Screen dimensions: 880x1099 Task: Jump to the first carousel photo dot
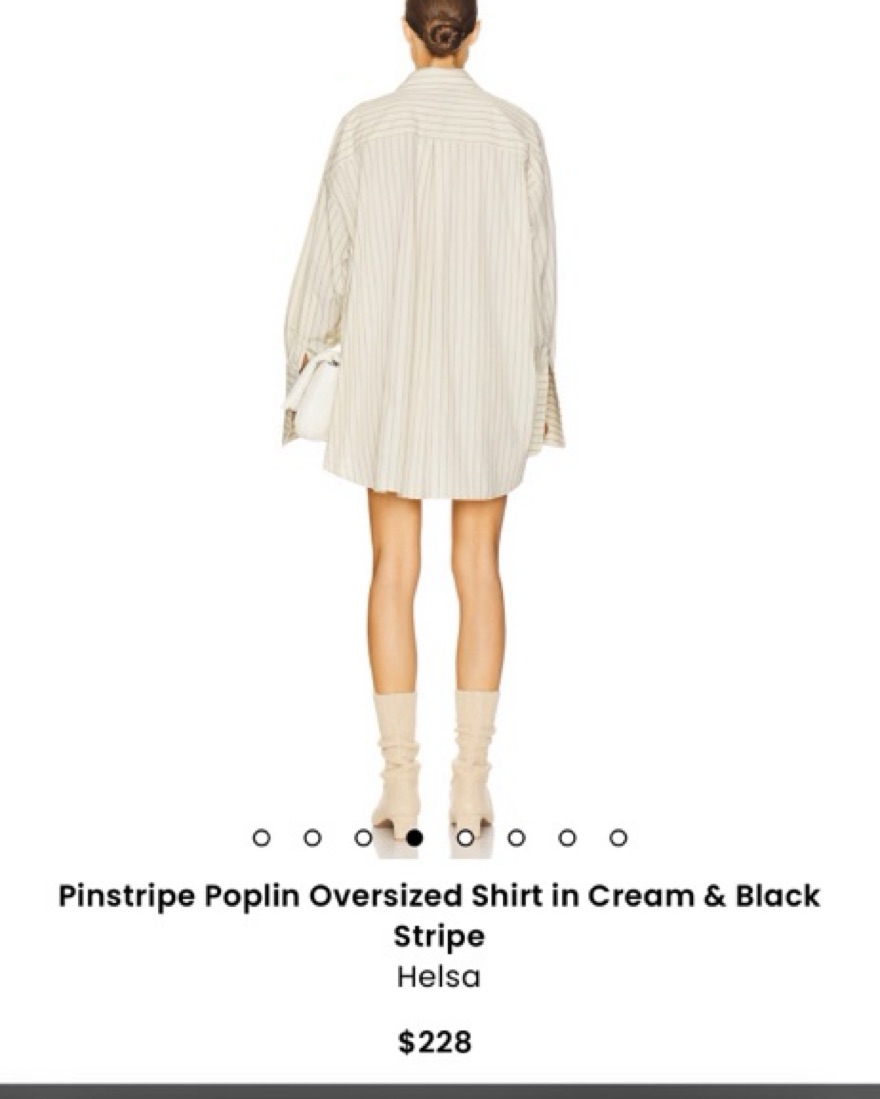261,838
